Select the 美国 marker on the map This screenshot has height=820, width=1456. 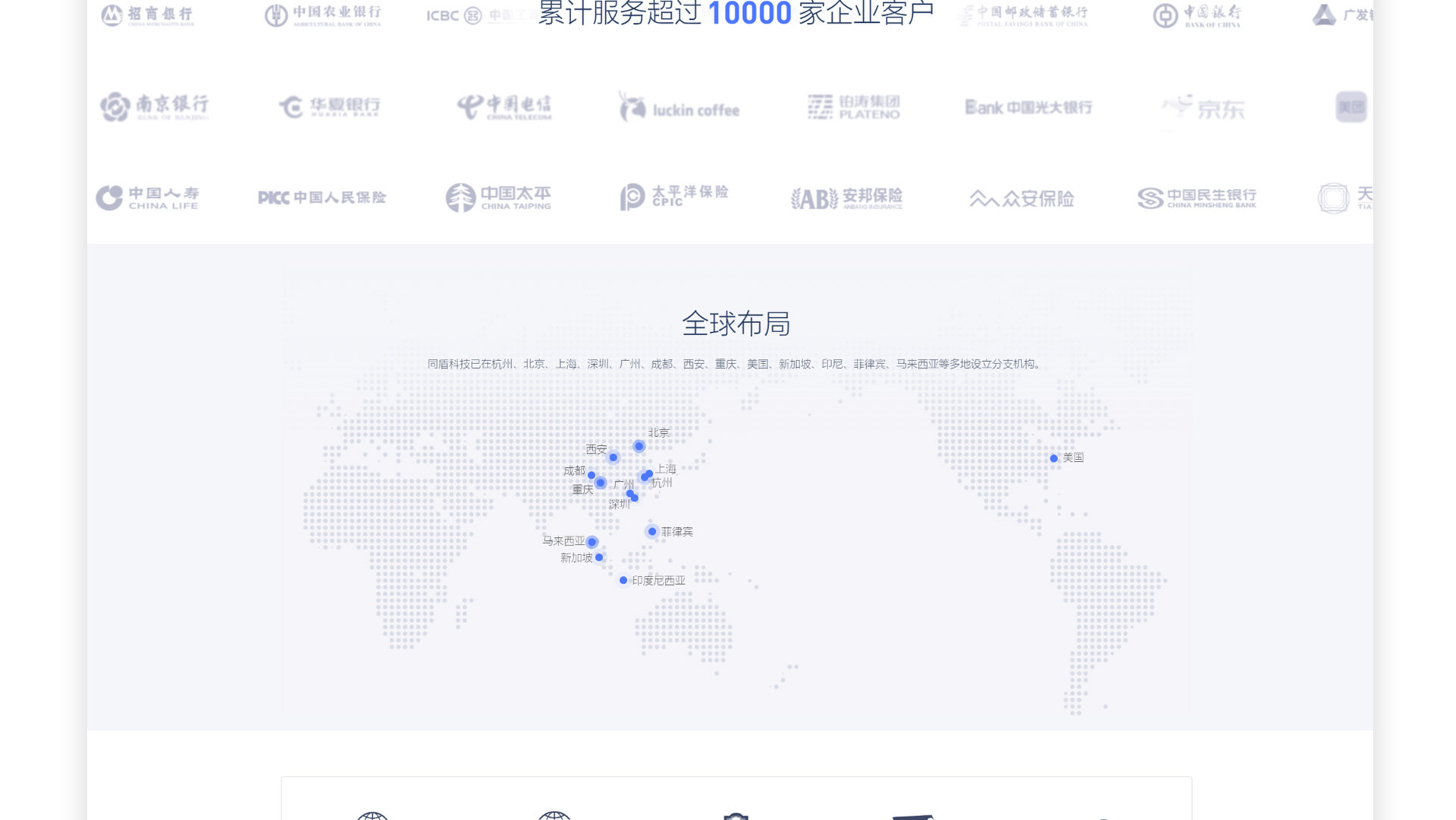pos(1053,458)
